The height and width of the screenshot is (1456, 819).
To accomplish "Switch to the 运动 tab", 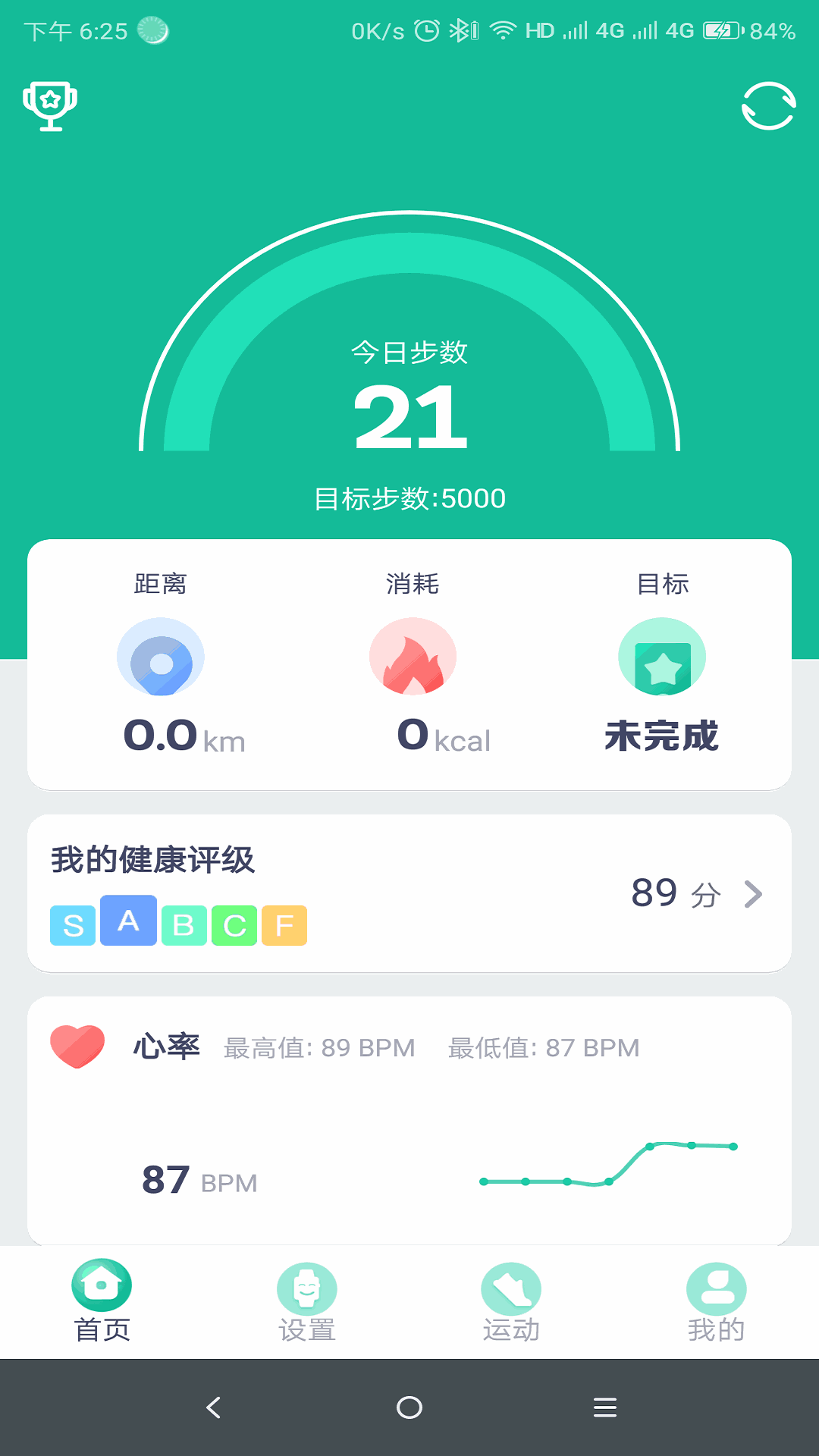I will 511,1303.
